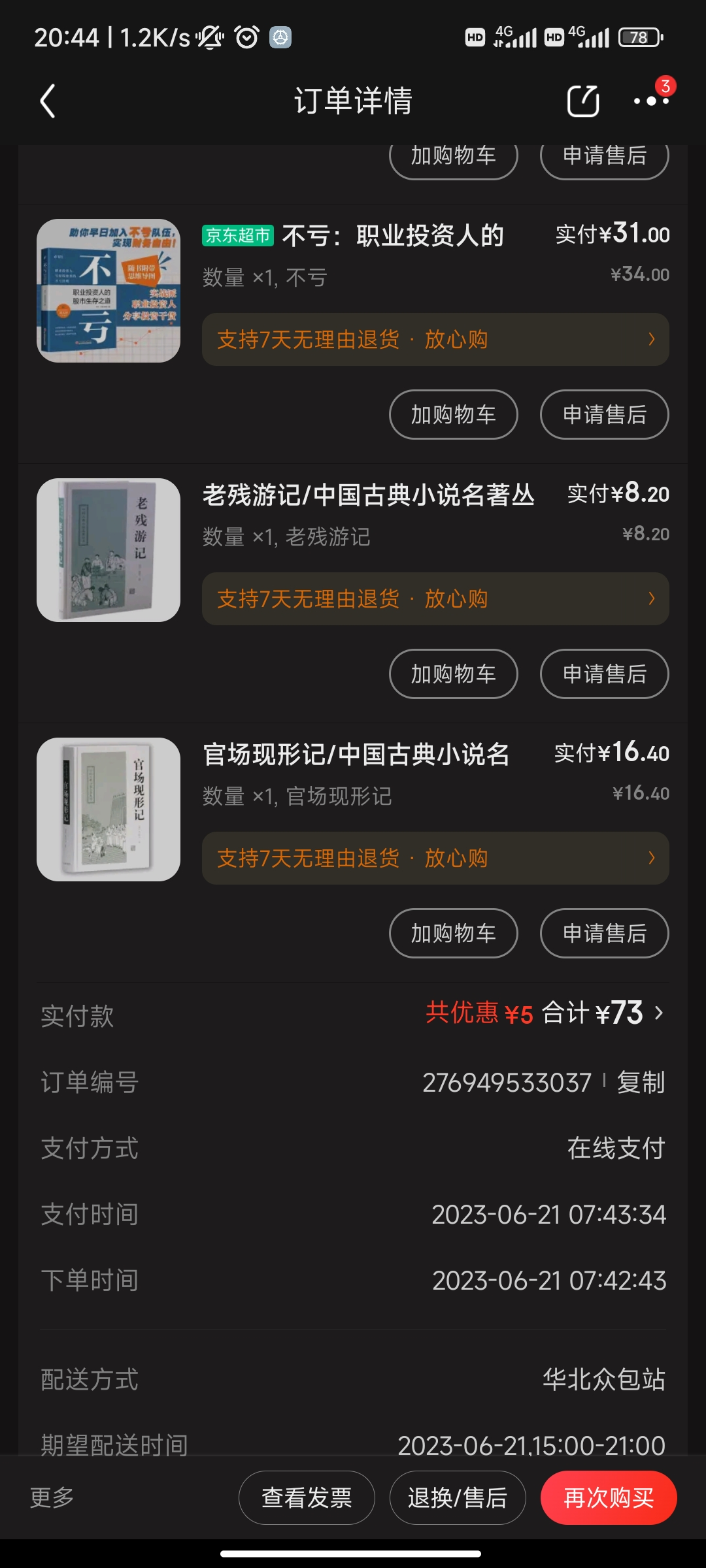This screenshot has width=706, height=1568.
Task: Tap 再次购买 to buy again
Action: 608,1497
